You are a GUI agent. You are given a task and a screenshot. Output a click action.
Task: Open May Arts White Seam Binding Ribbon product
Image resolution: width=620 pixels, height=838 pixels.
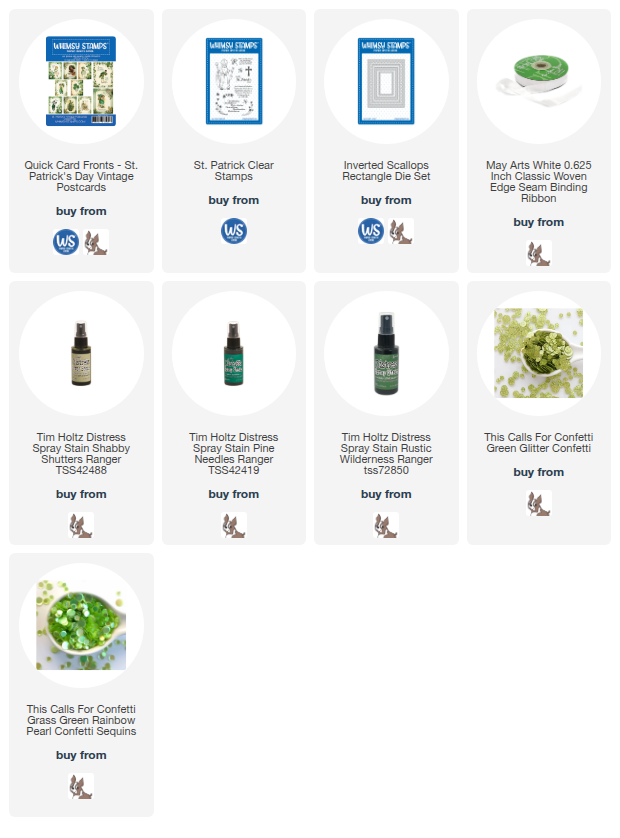tap(538, 81)
